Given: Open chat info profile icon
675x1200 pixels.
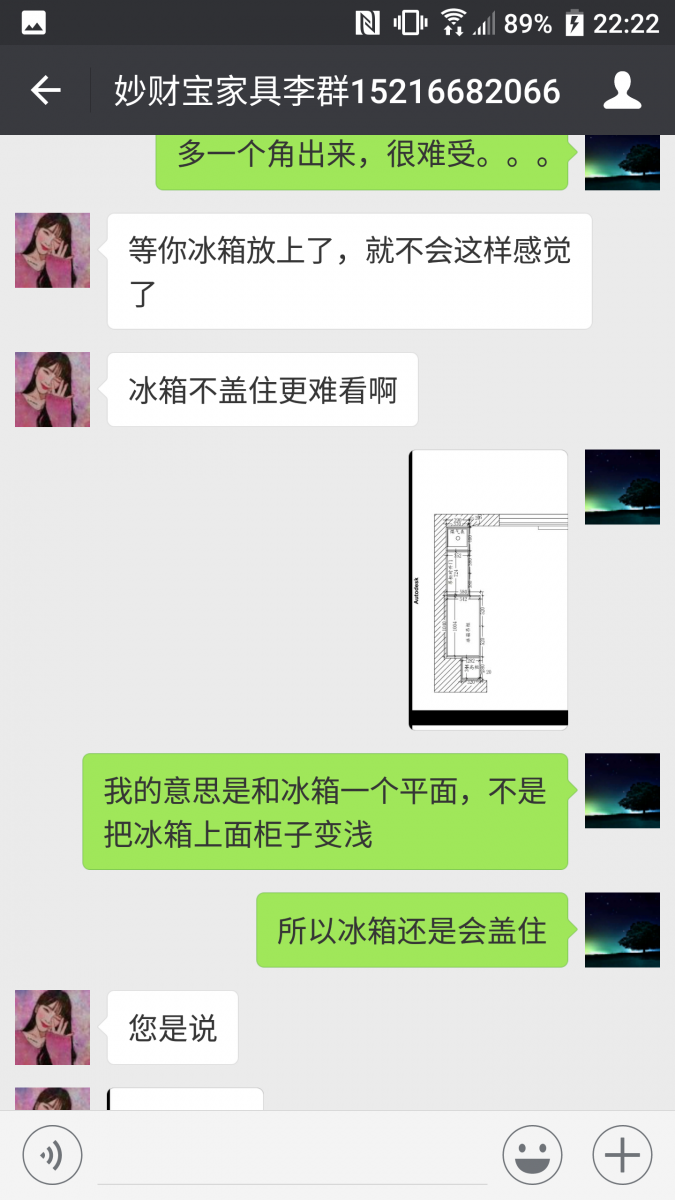Looking at the screenshot, I should (622, 91).
